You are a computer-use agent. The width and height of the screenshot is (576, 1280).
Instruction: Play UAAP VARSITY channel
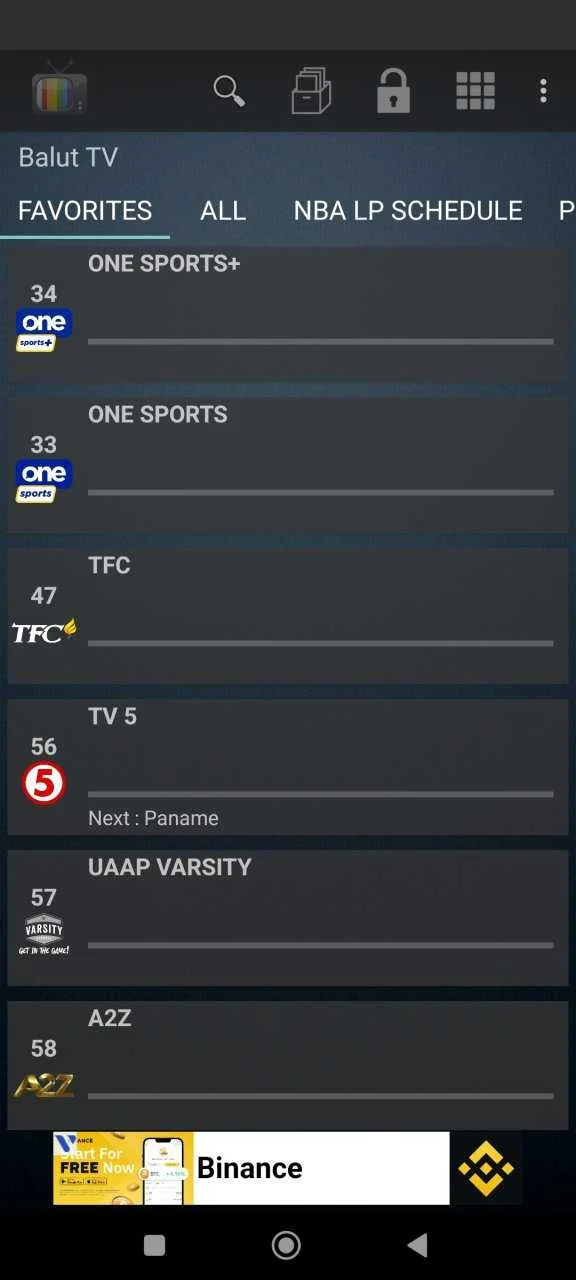[288, 918]
